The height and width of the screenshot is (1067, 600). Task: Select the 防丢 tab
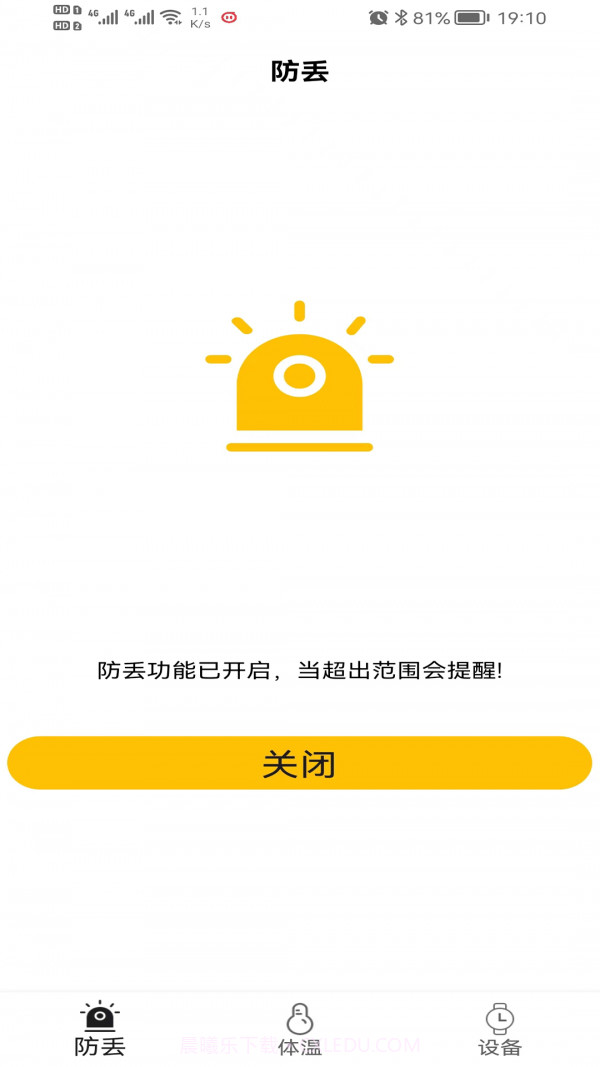(x=100, y=1030)
